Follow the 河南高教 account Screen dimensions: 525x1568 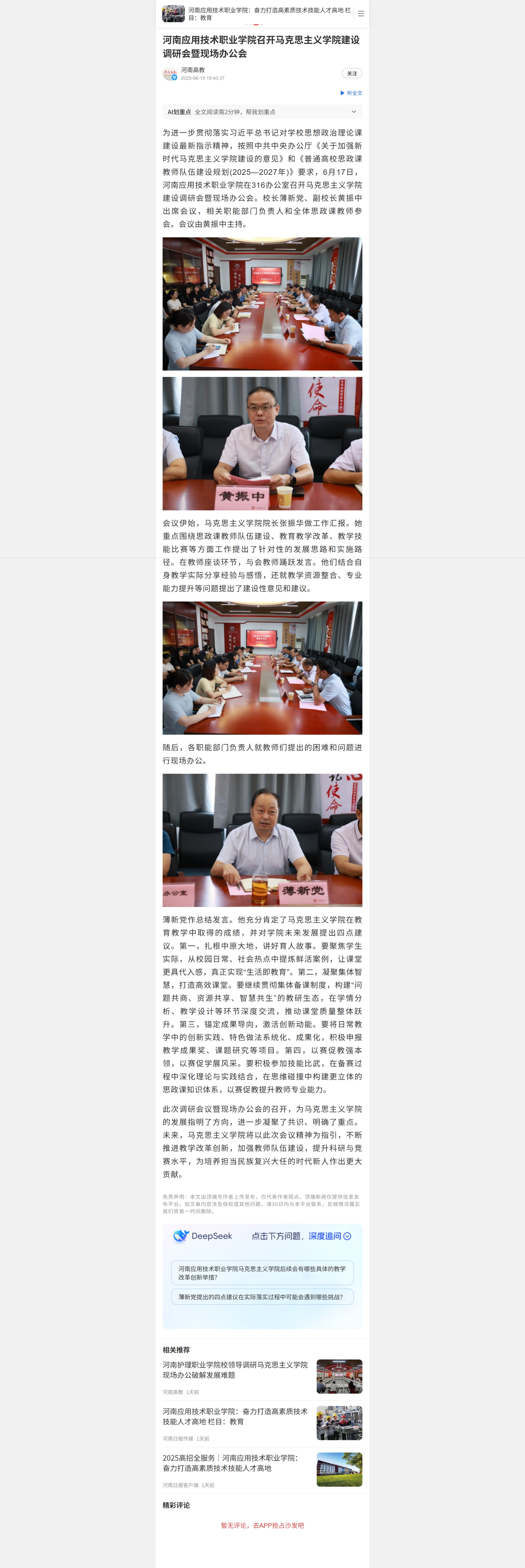pos(352,74)
